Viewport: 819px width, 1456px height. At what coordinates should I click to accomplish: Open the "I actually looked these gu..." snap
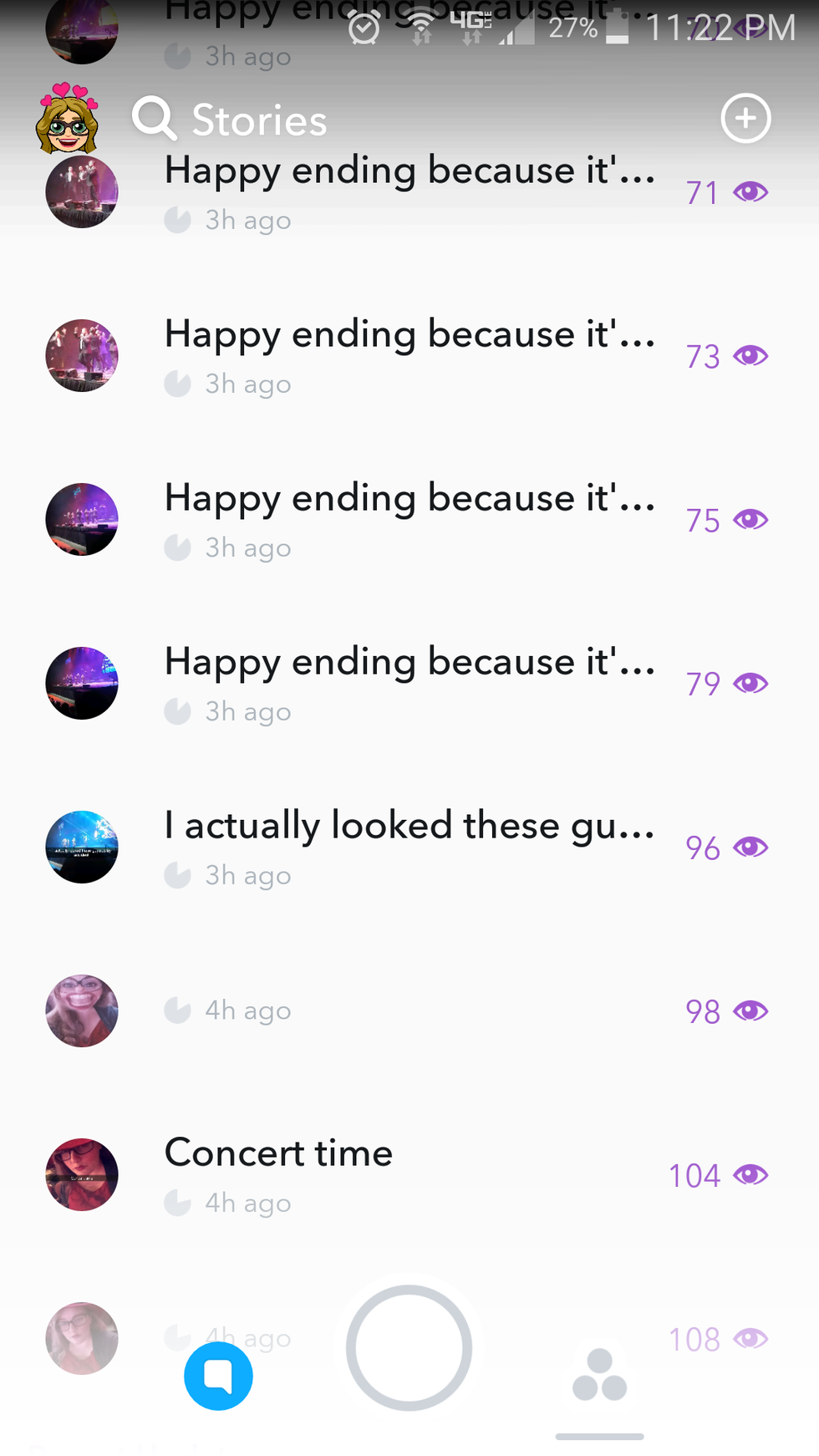[409, 847]
